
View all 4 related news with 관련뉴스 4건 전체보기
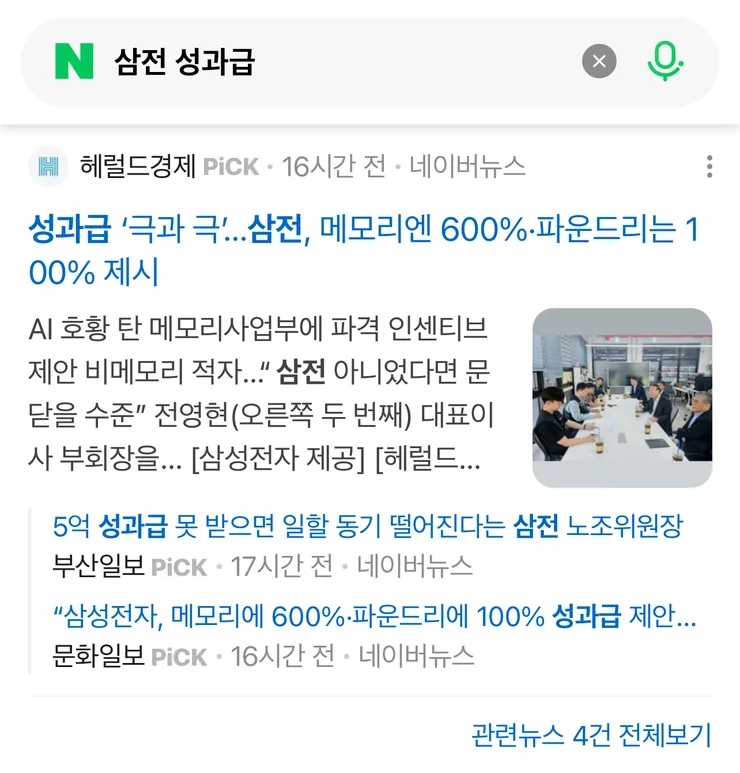pos(591,735)
